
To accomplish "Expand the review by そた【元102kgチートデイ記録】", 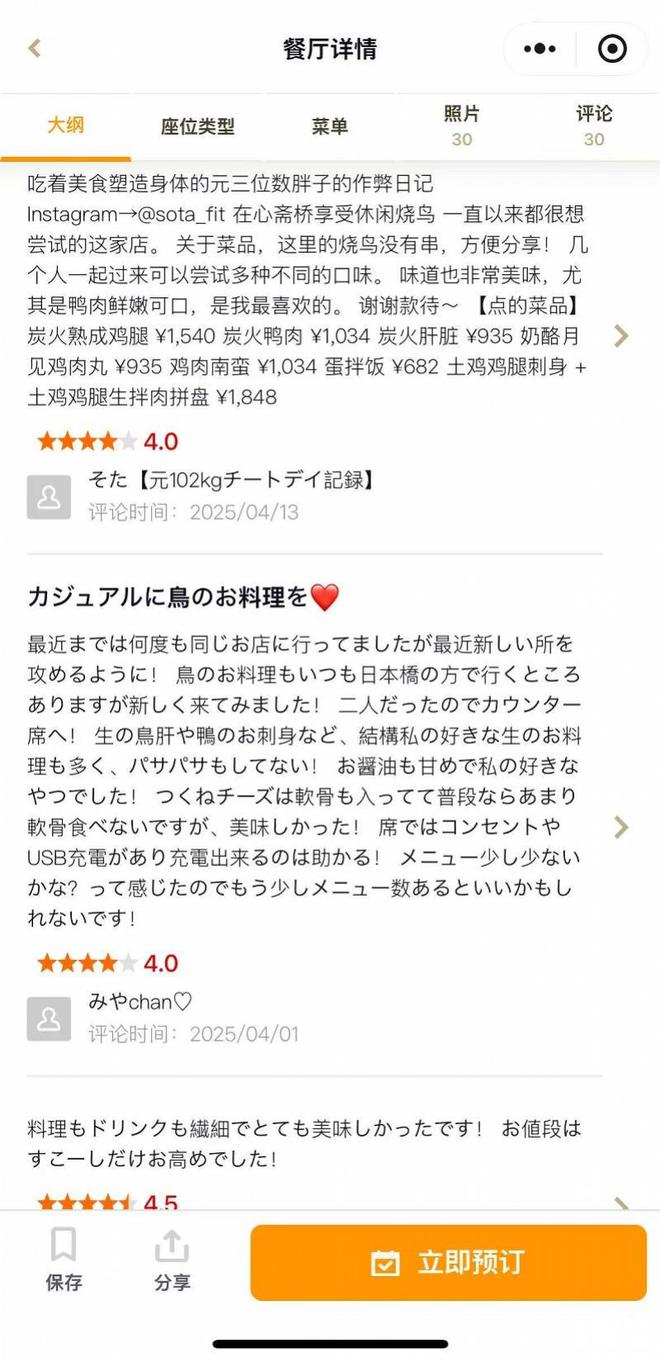I will point(622,336).
